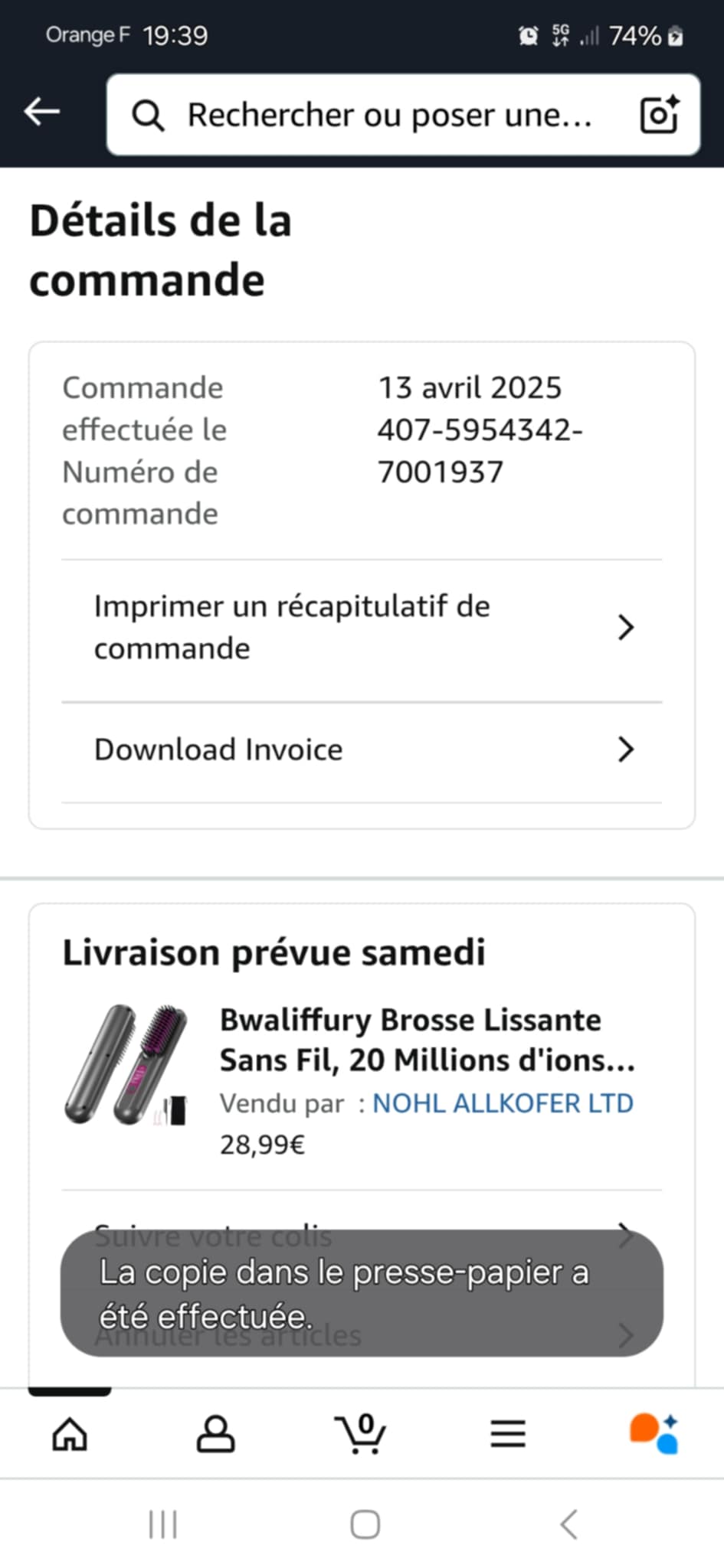
Task: Open seller NOHL ALLKOFER LTD
Action: pos(503,1103)
